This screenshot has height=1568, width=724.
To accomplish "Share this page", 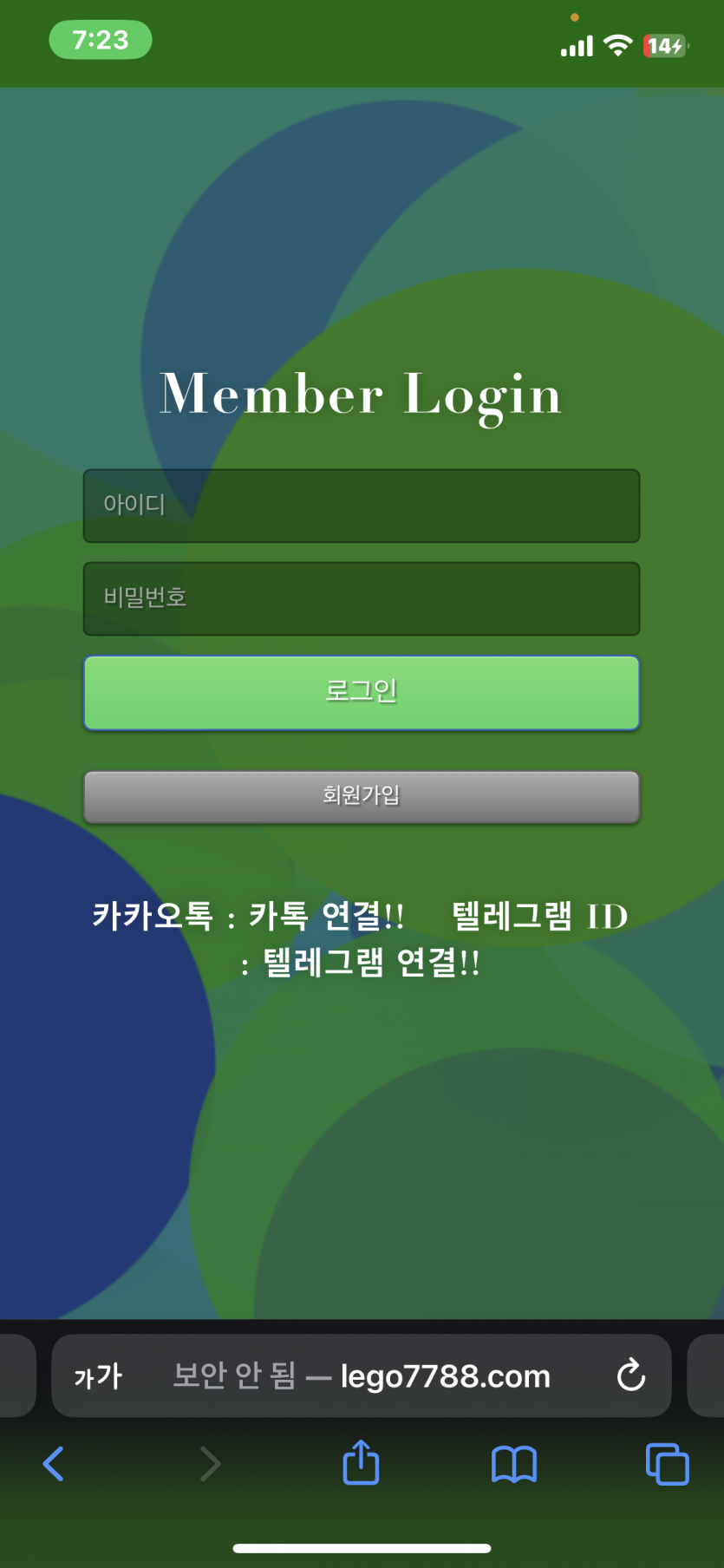I will 361,1463.
